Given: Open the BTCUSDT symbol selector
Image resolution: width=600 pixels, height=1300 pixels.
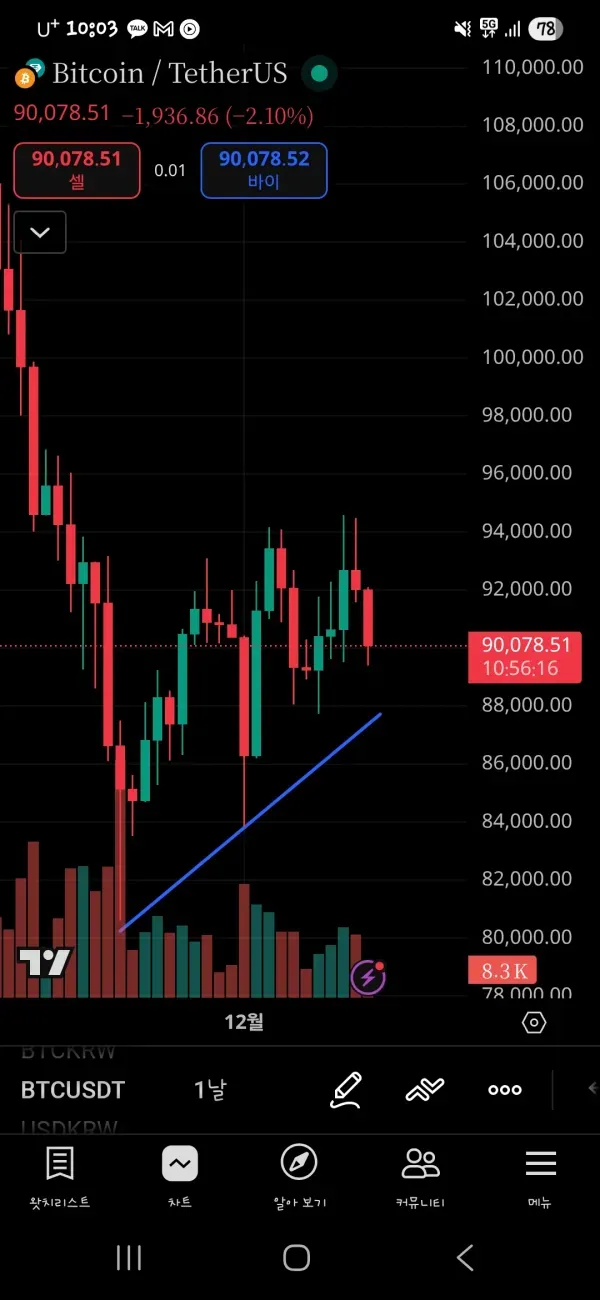Looking at the screenshot, I should click(73, 1090).
